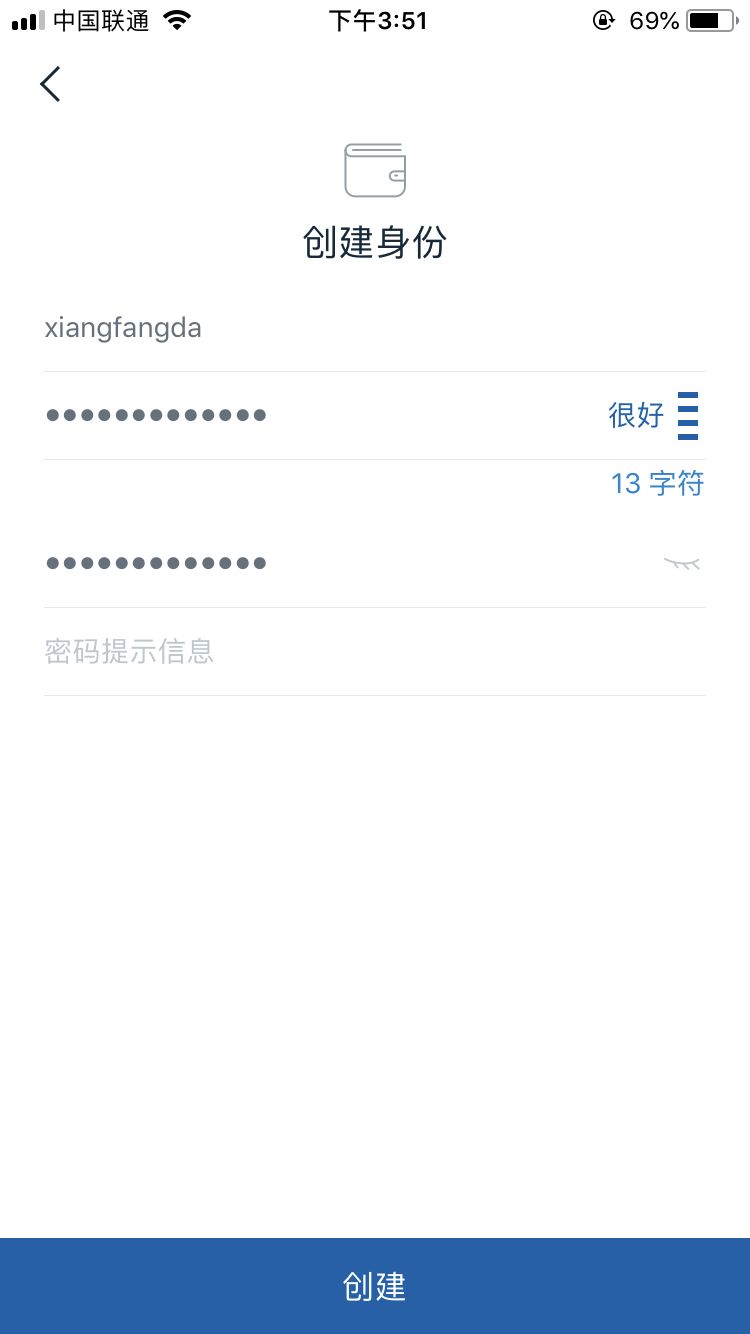Expand password strength details via bar icon
750x1334 pixels.
pyautogui.click(x=688, y=415)
